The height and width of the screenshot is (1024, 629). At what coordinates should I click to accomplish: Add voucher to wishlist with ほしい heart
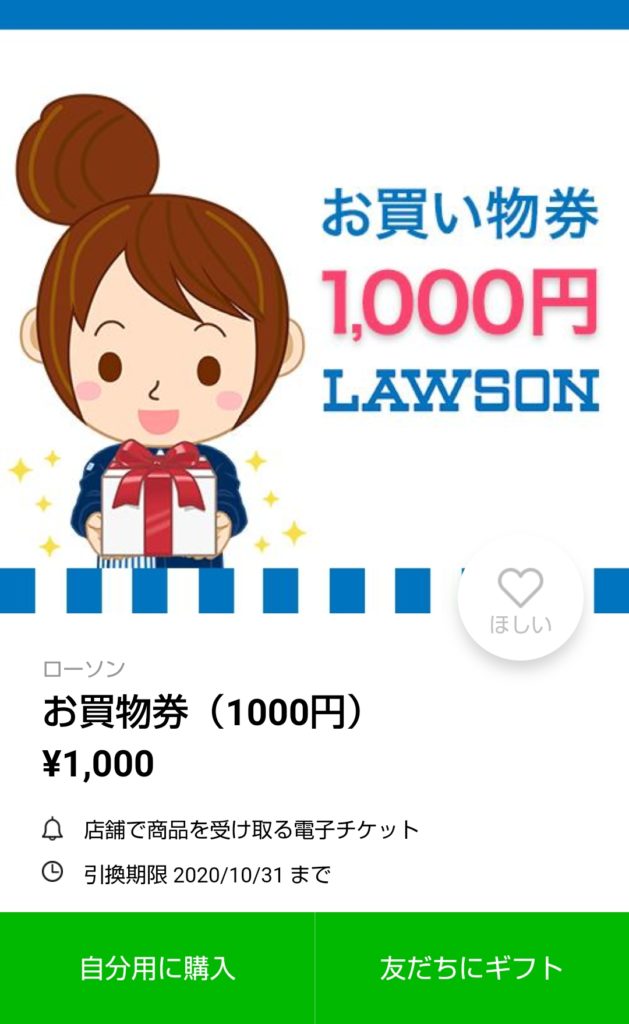point(520,598)
